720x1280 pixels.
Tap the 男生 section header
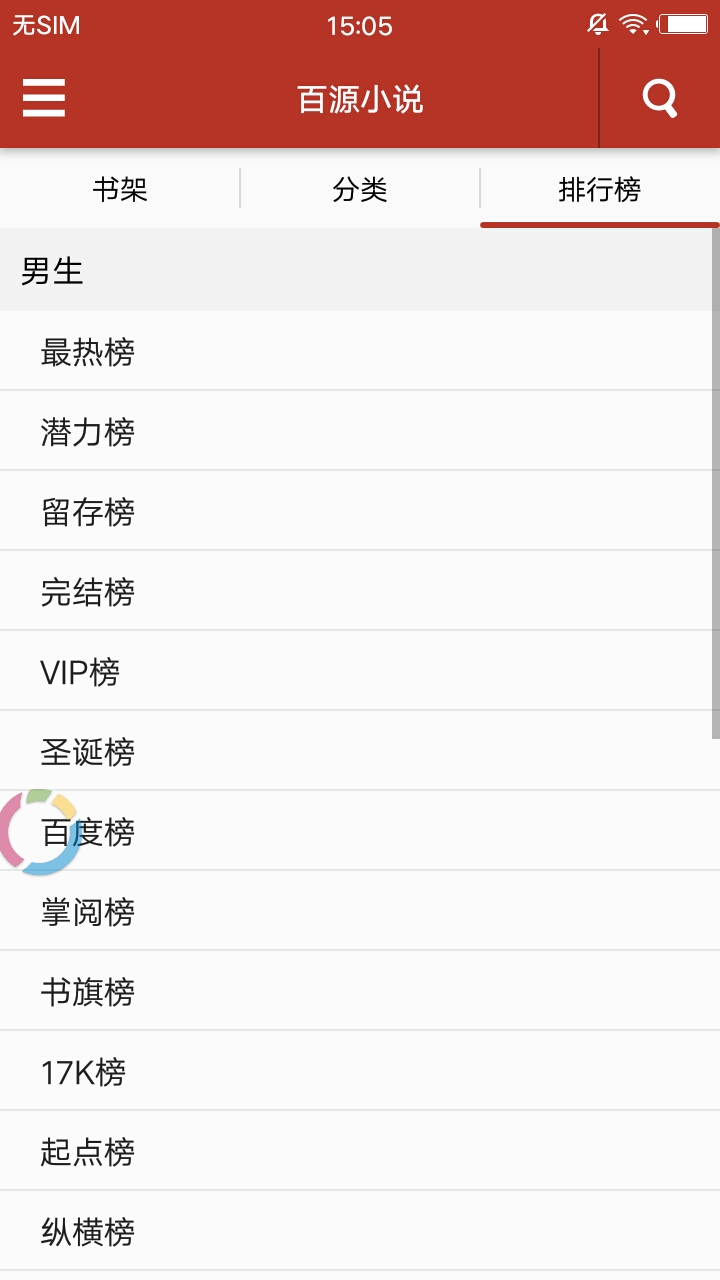(x=360, y=270)
